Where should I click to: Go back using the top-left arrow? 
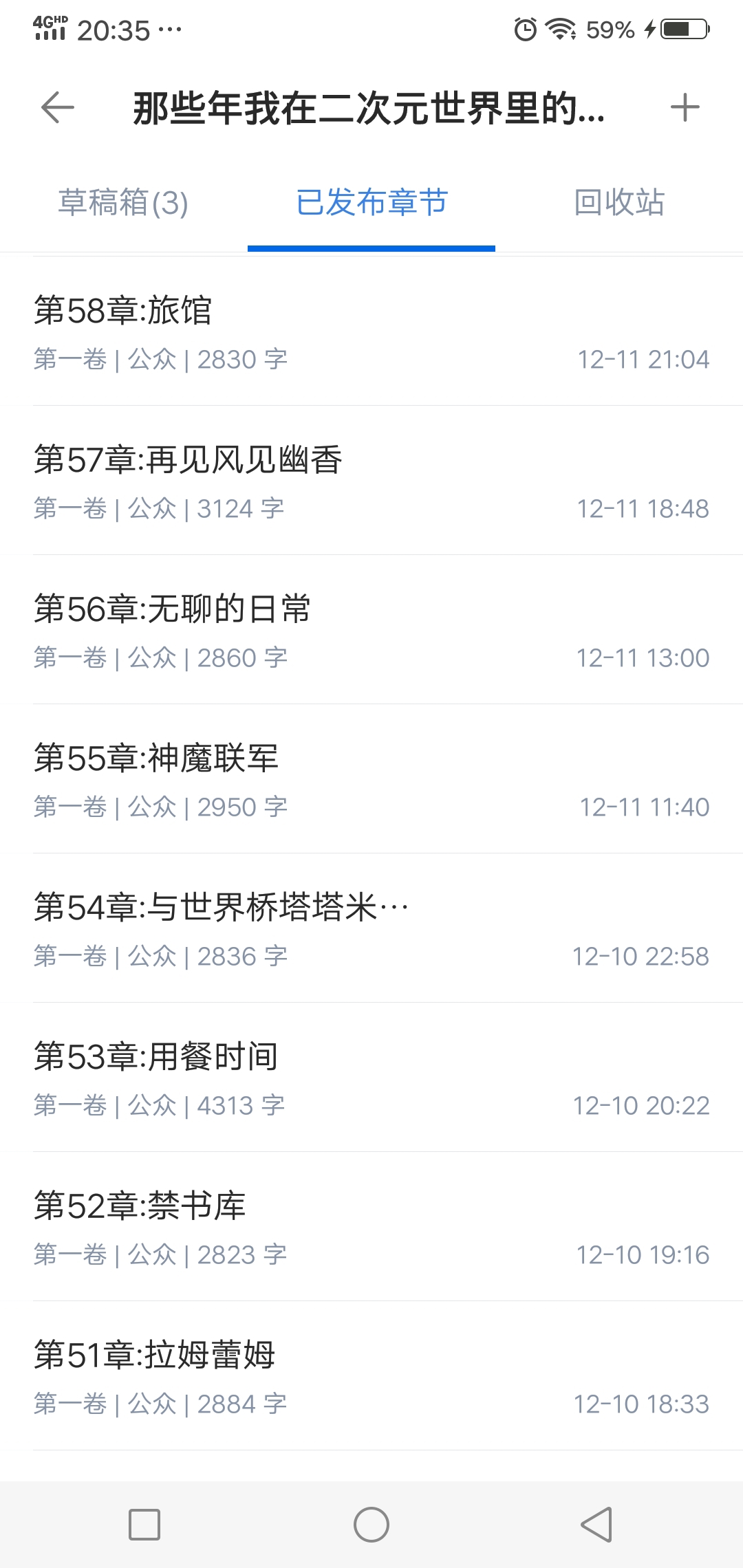[x=58, y=108]
